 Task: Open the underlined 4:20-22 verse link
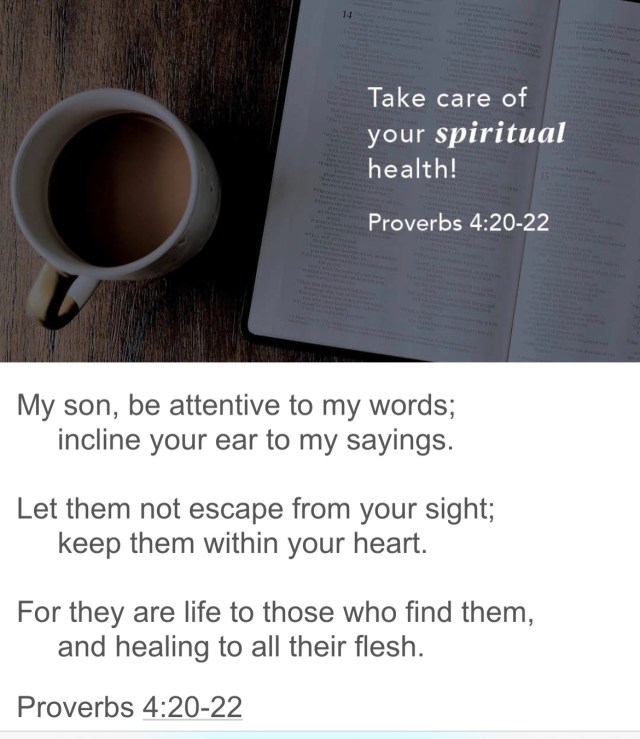(x=192, y=707)
